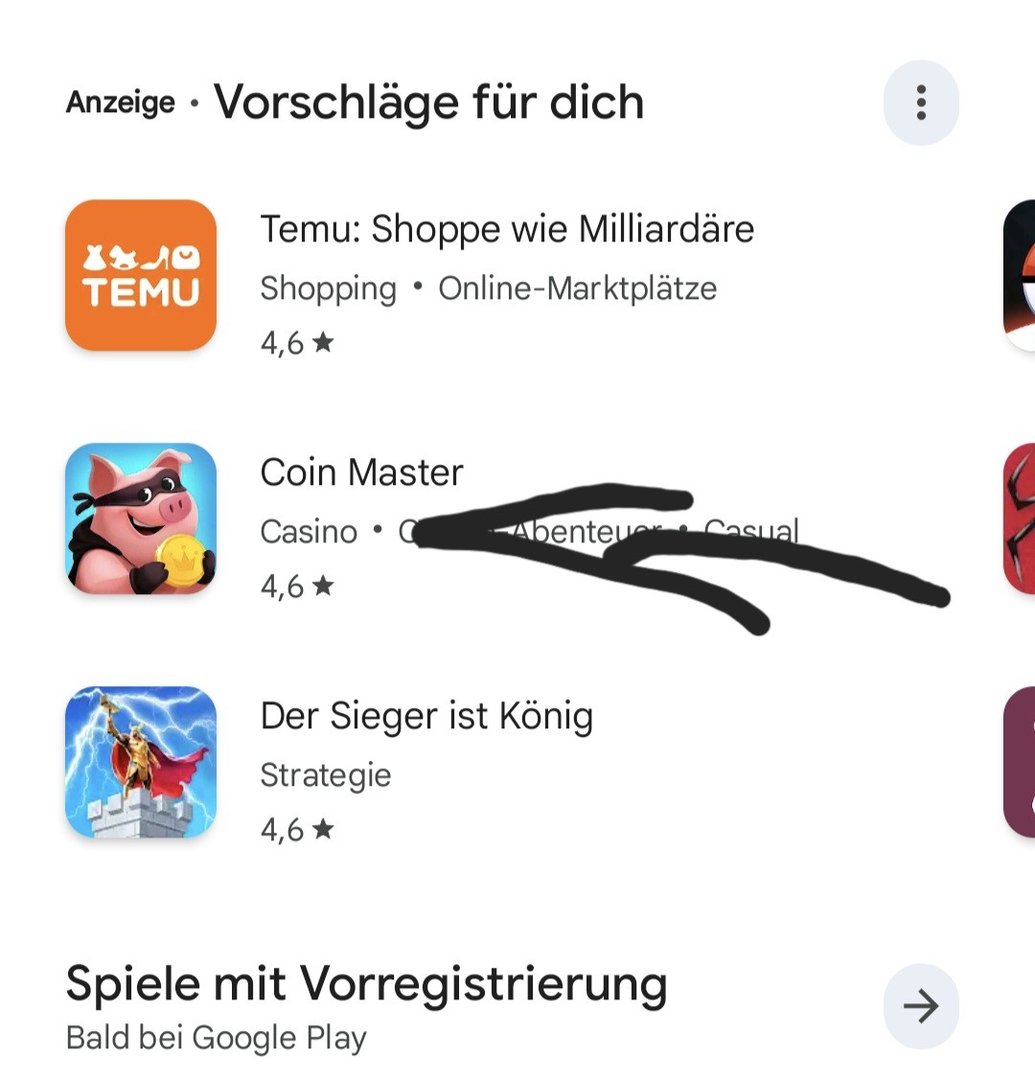Open the Der Sieger ist König listing
Screen dimensions: 1035x1080
click(x=141, y=761)
